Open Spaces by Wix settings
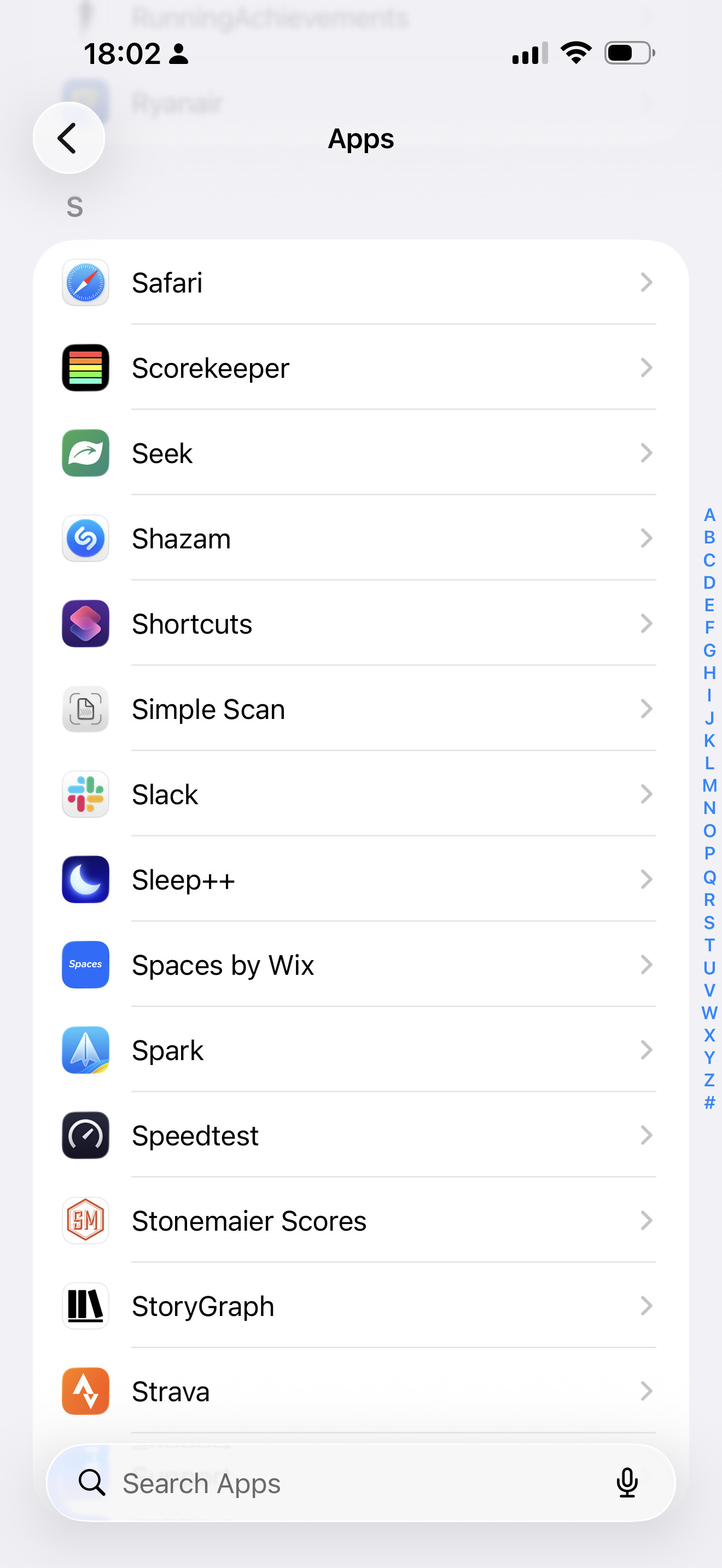 tap(359, 965)
